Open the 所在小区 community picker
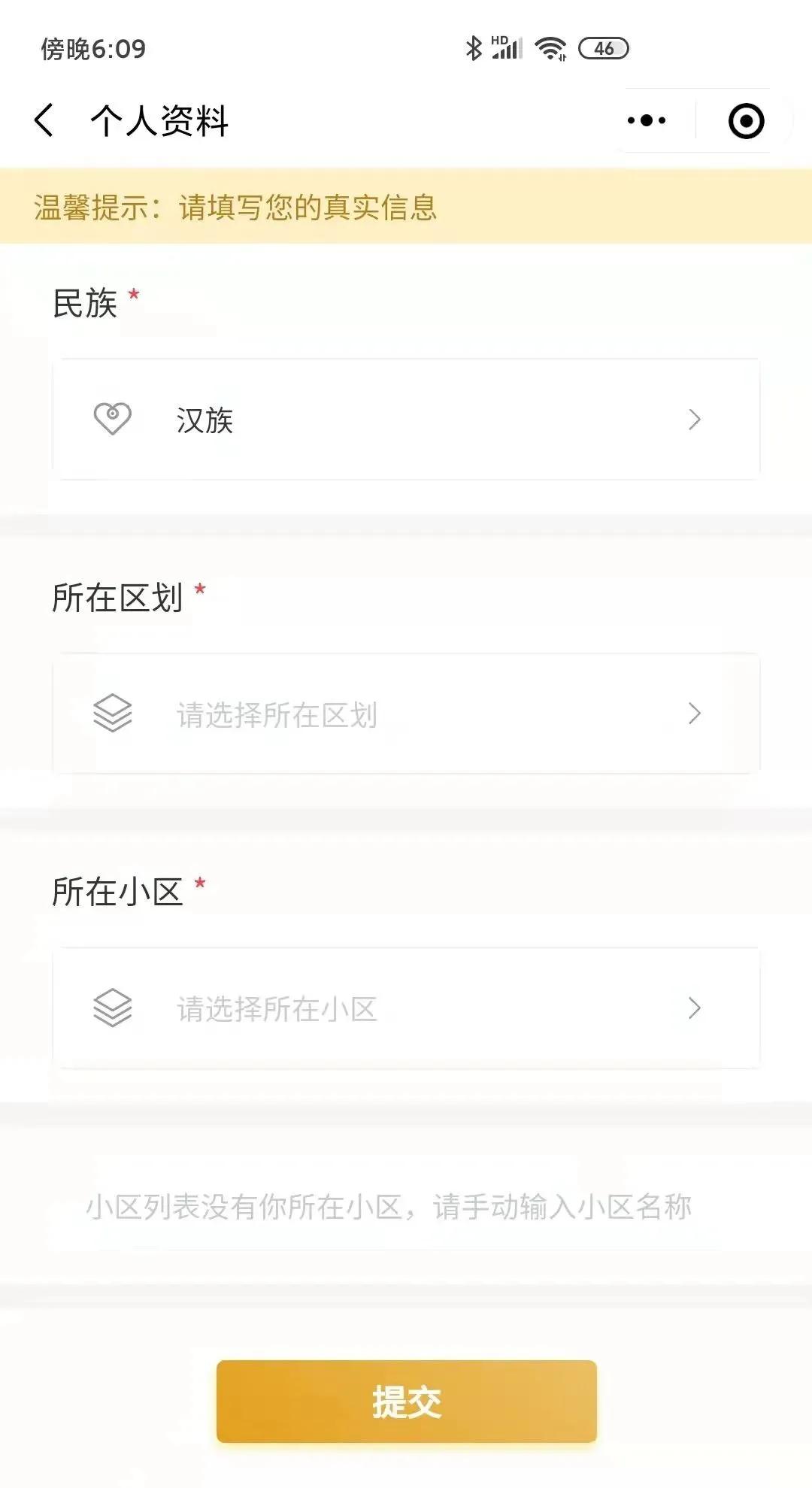 coord(406,1008)
